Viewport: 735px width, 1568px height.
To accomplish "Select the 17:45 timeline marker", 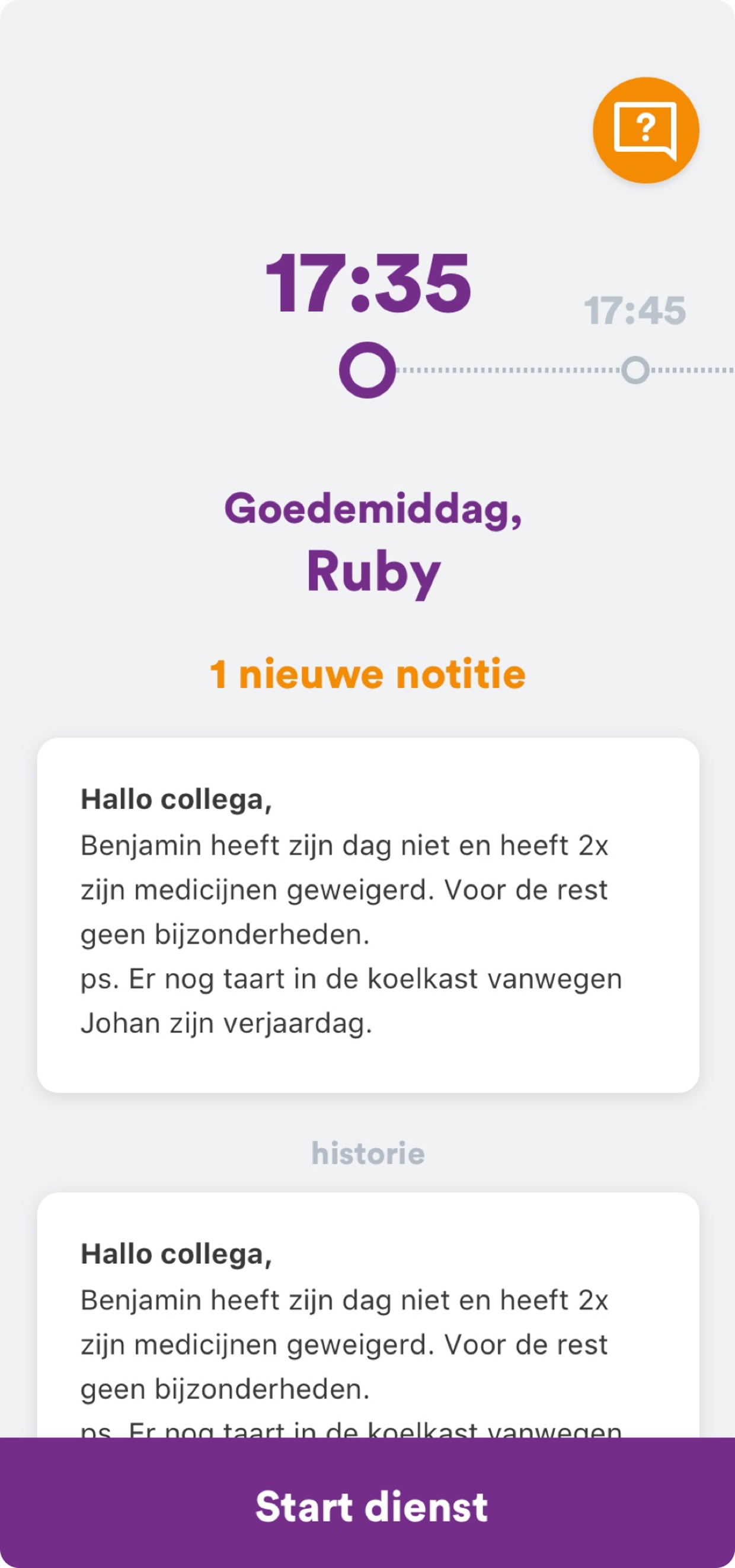I will (x=635, y=370).
